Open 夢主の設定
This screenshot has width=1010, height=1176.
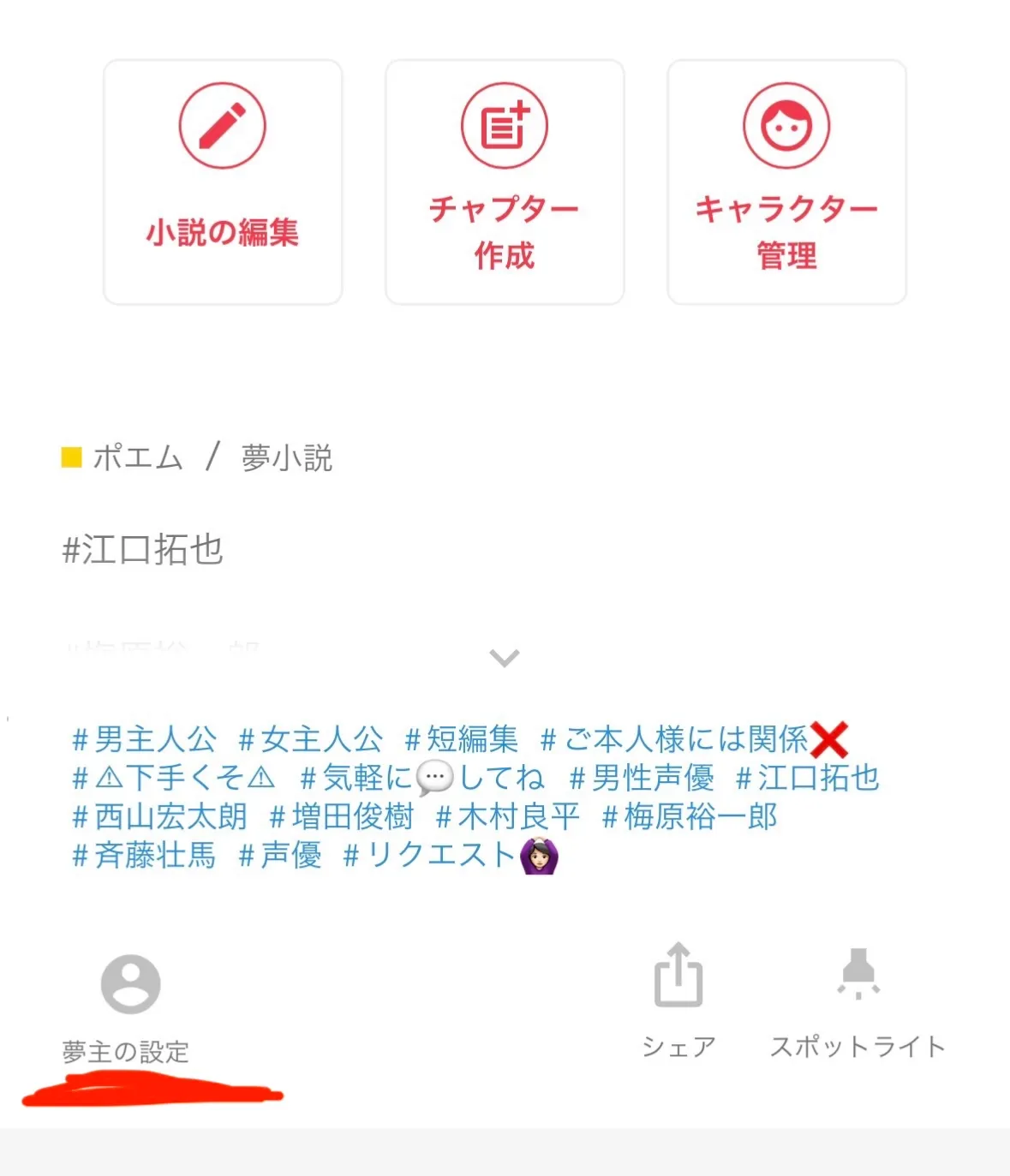point(128,1006)
